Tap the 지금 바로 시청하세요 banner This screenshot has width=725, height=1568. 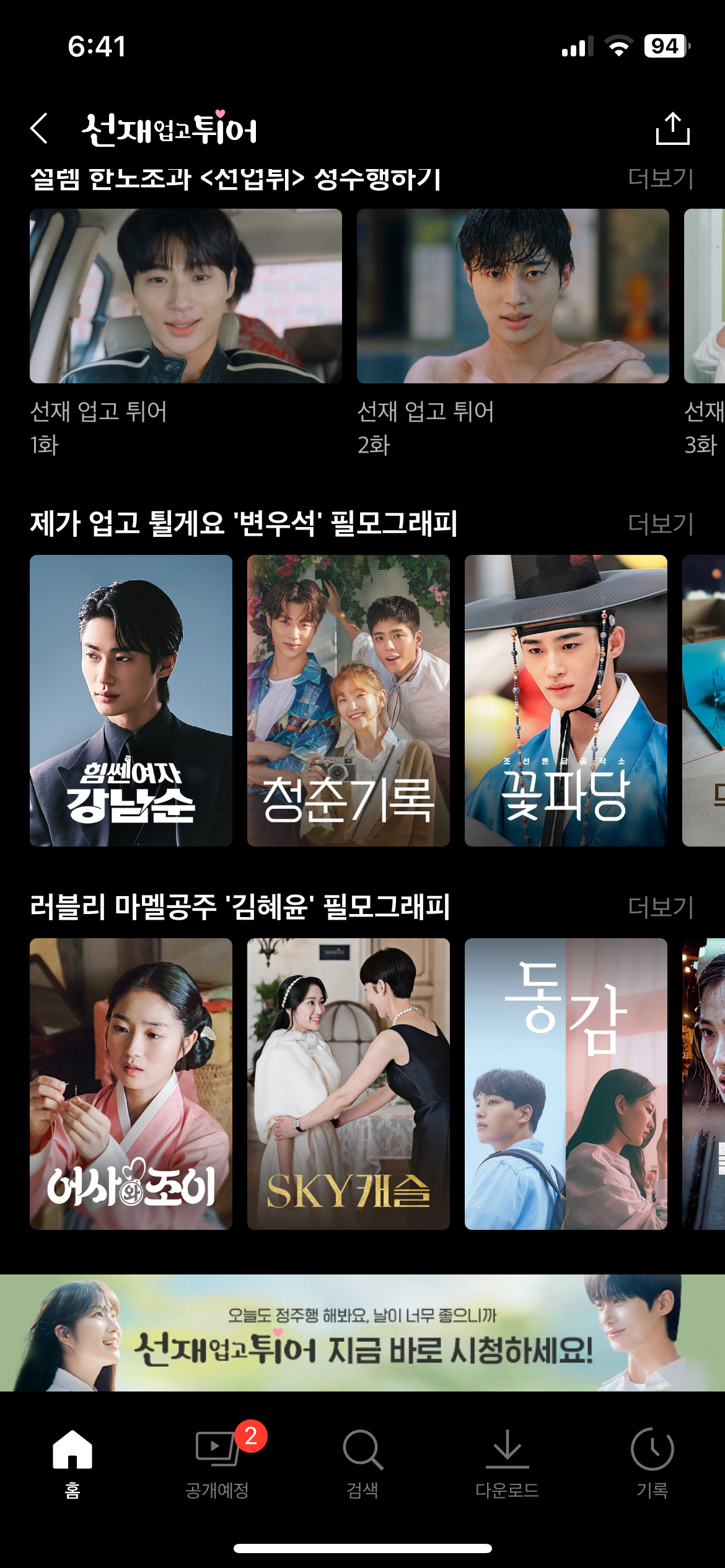click(x=362, y=1333)
